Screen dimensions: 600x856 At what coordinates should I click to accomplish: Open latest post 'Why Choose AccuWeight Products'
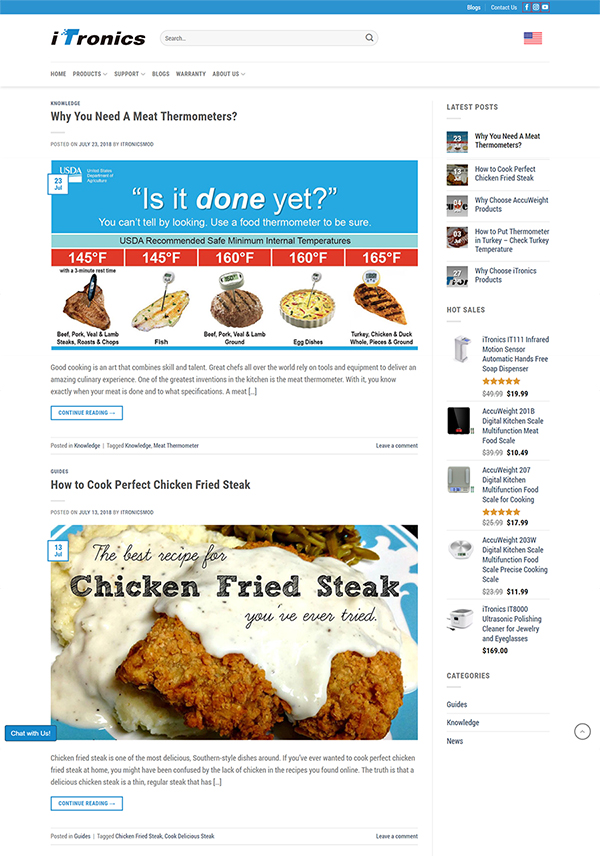pyautogui.click(x=510, y=204)
